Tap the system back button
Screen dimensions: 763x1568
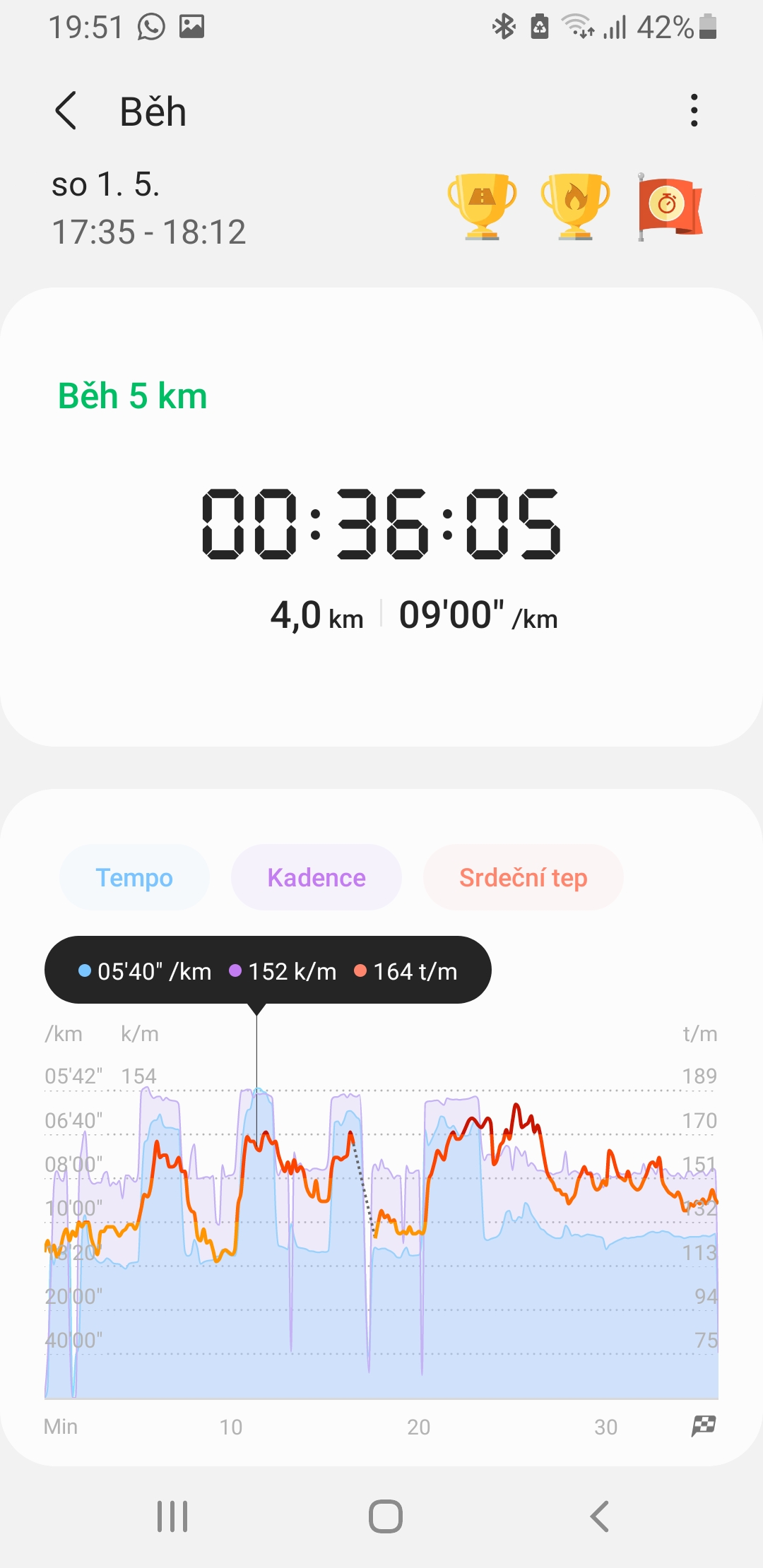coord(599,1516)
